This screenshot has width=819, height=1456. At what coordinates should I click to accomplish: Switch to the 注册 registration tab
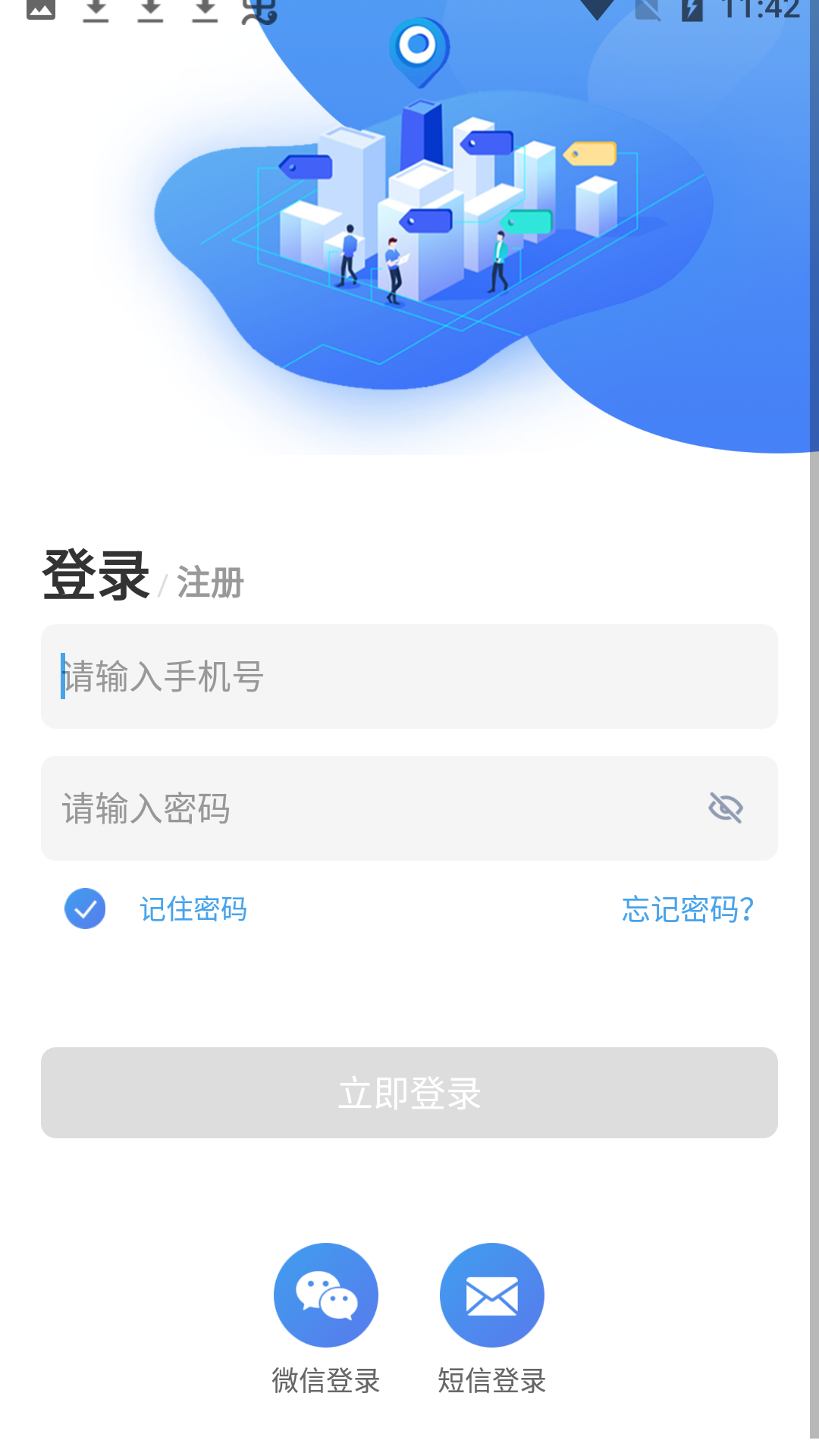[x=209, y=581]
